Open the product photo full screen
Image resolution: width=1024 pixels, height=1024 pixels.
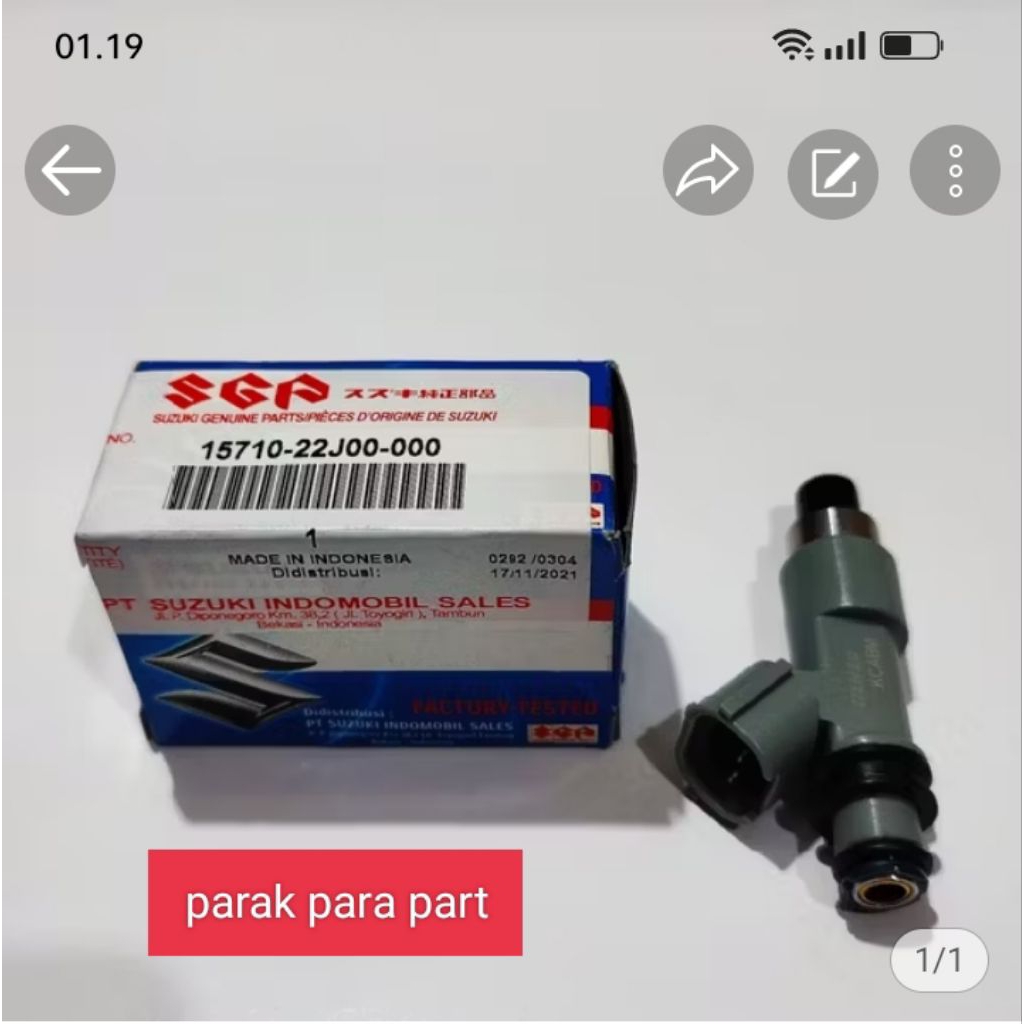pyautogui.click(x=512, y=600)
